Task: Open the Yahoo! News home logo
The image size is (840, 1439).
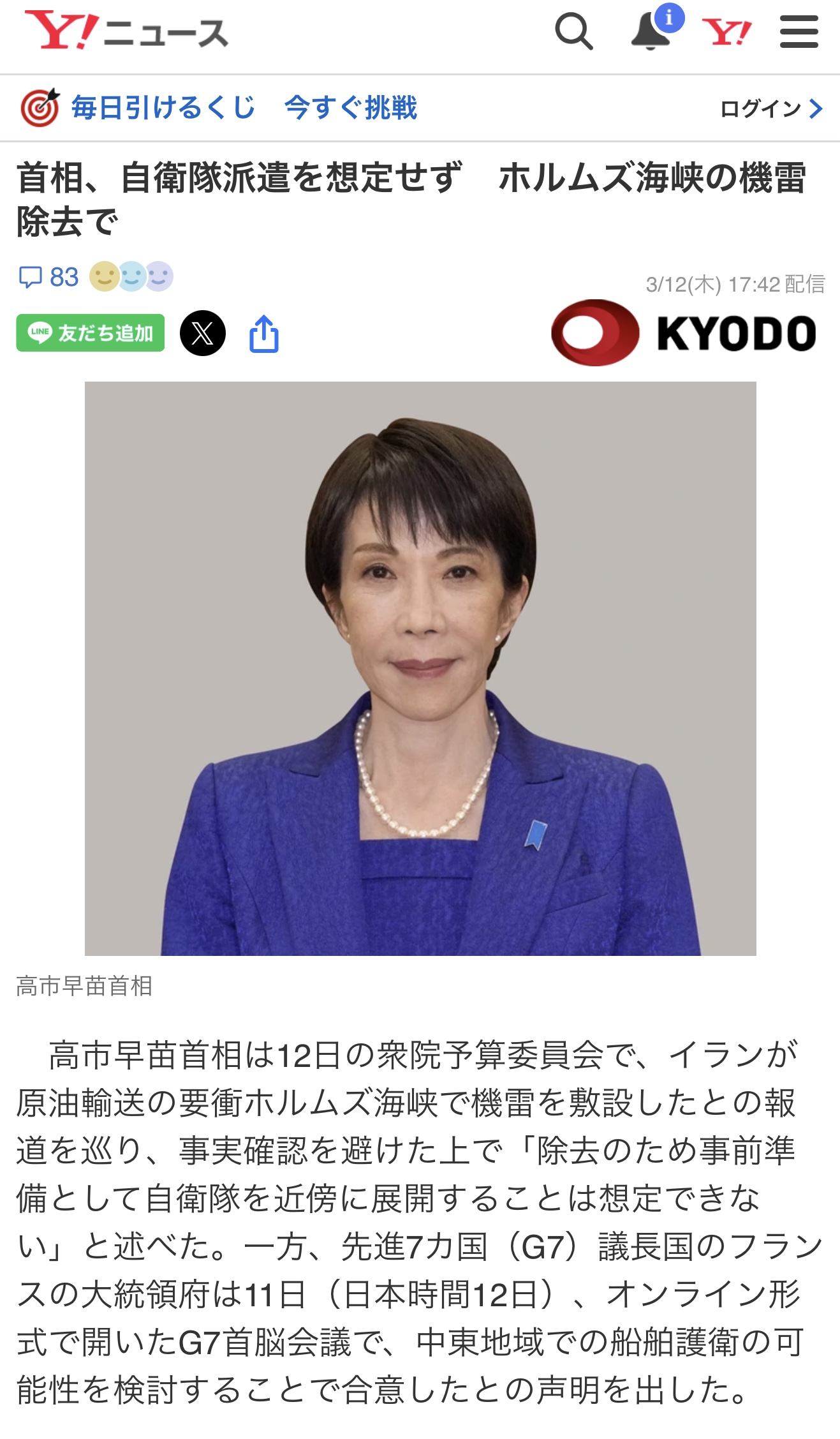Action: point(126,31)
